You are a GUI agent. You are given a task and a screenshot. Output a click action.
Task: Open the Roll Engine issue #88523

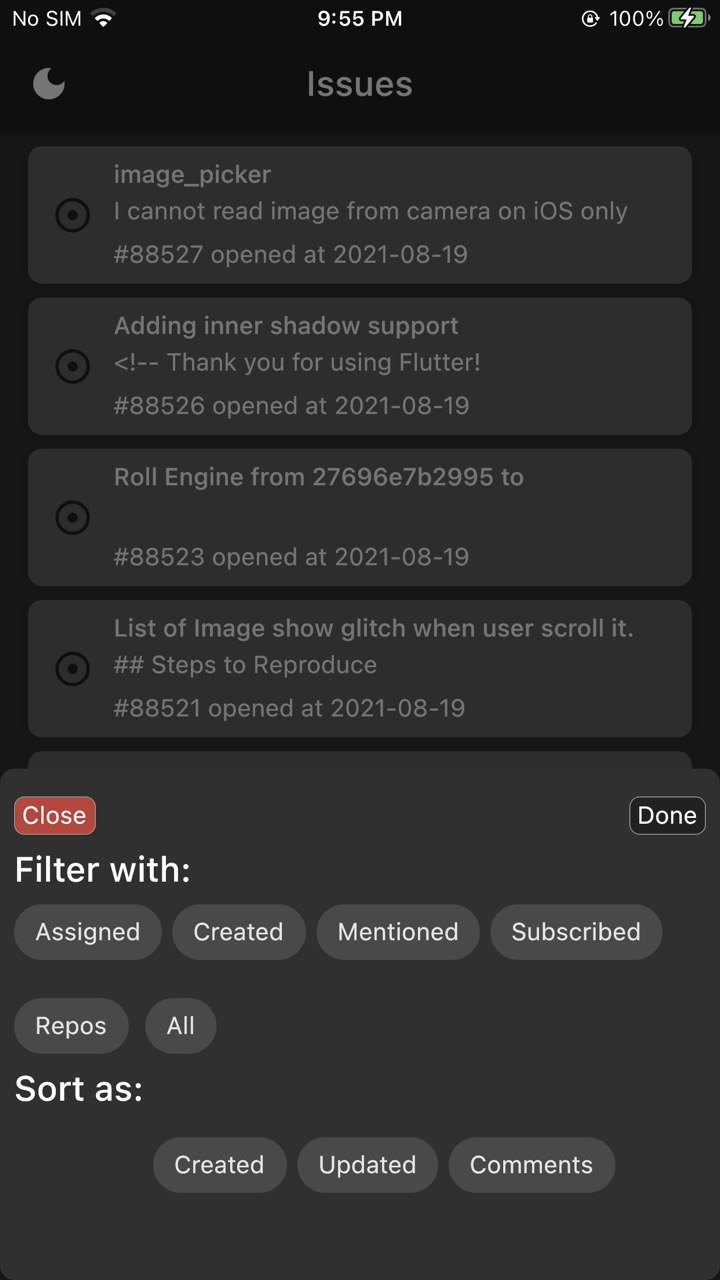pos(360,517)
